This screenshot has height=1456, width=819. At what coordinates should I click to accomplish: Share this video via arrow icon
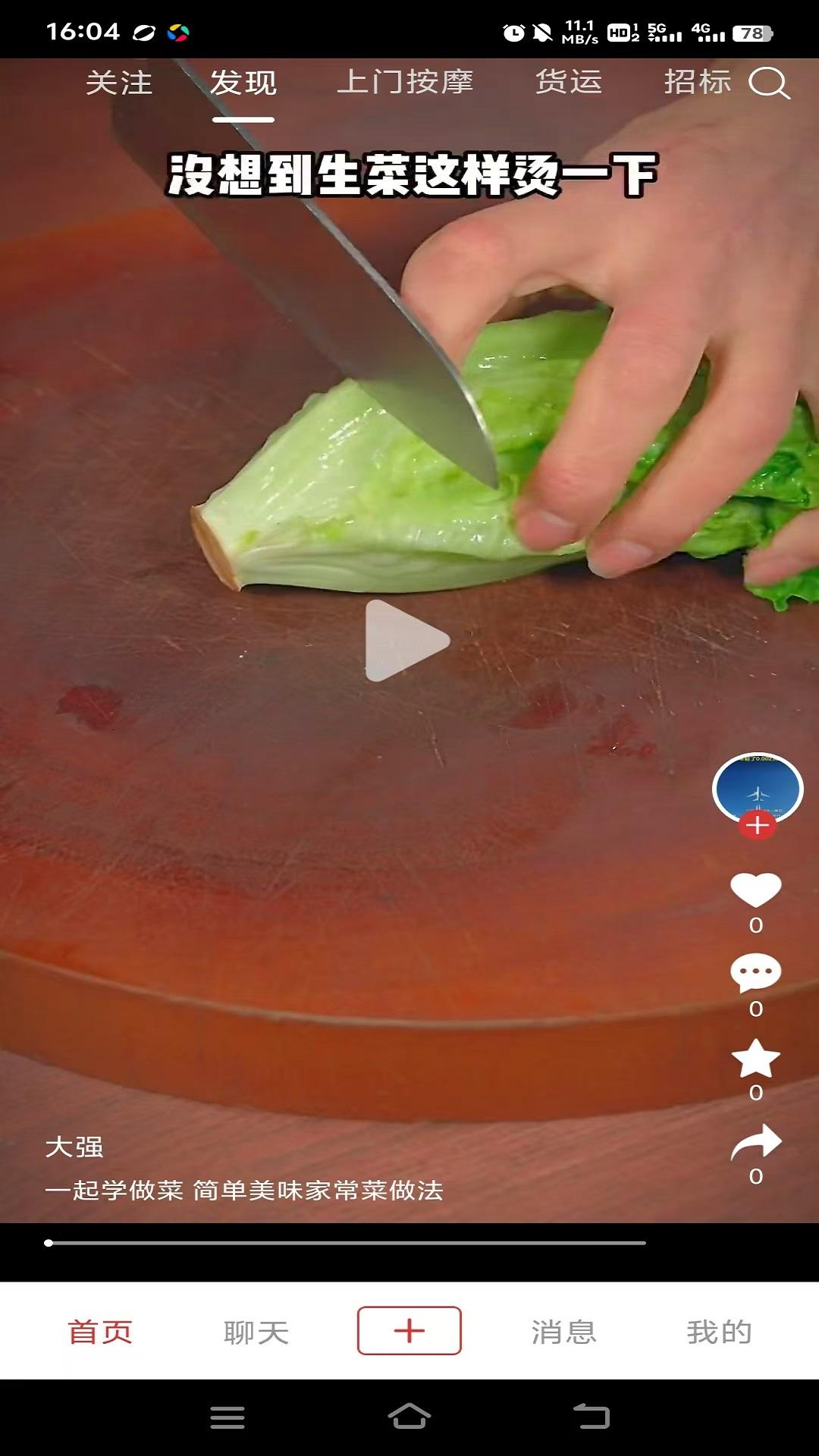click(755, 1142)
